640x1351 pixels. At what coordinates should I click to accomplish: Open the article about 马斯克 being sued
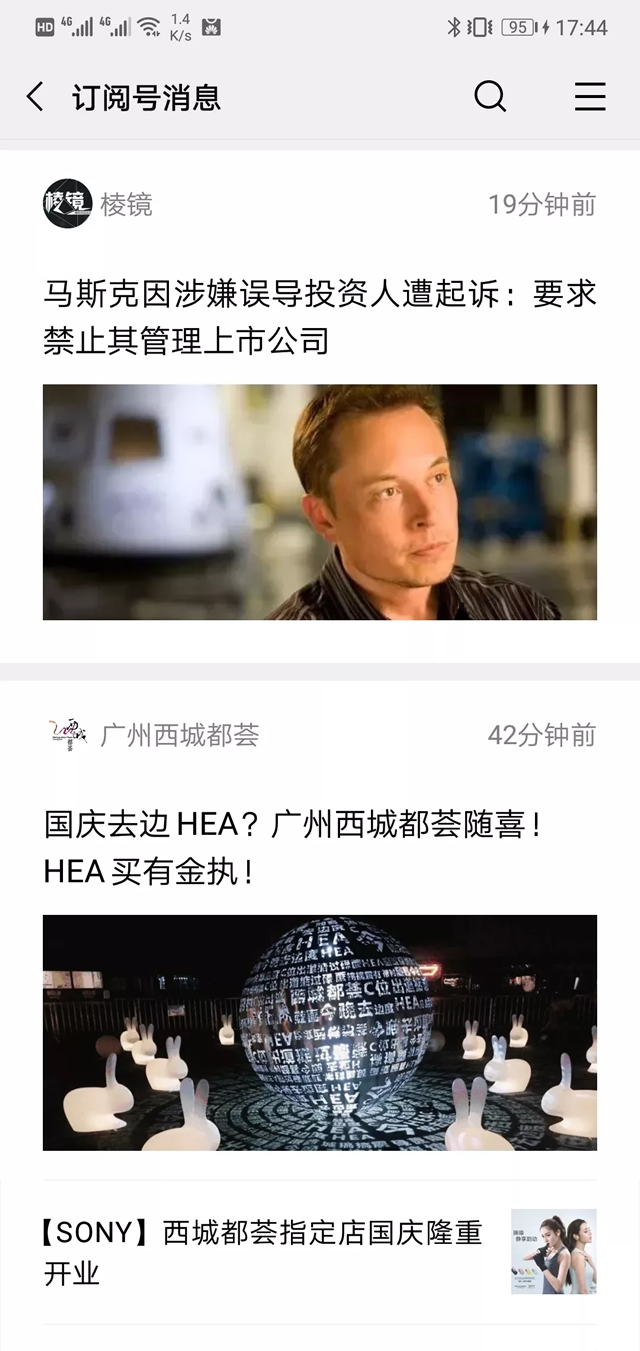point(320,318)
